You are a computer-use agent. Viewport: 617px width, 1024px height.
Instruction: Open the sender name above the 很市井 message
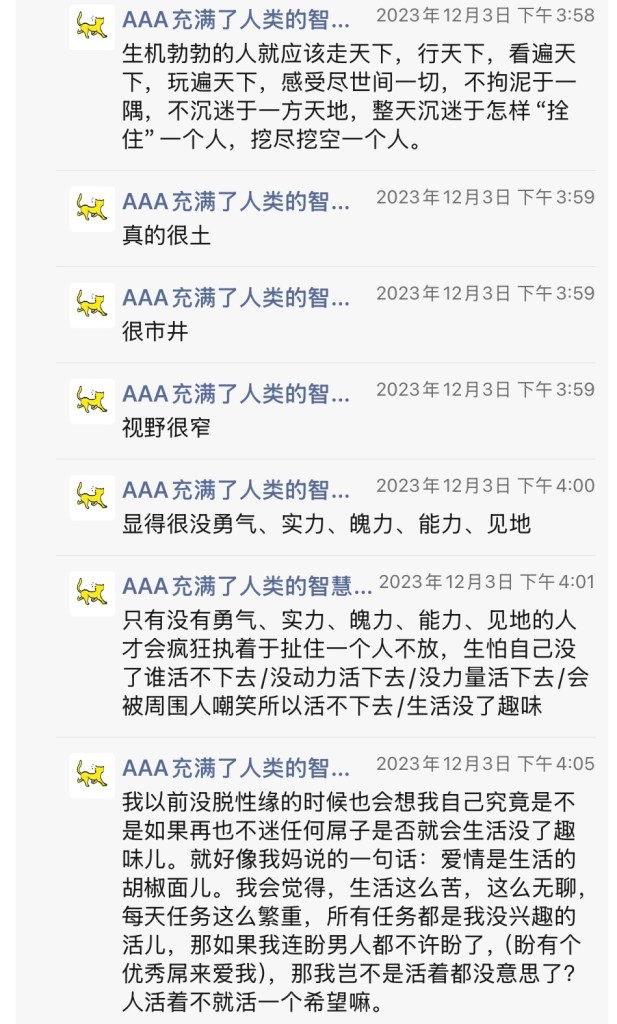point(236,297)
